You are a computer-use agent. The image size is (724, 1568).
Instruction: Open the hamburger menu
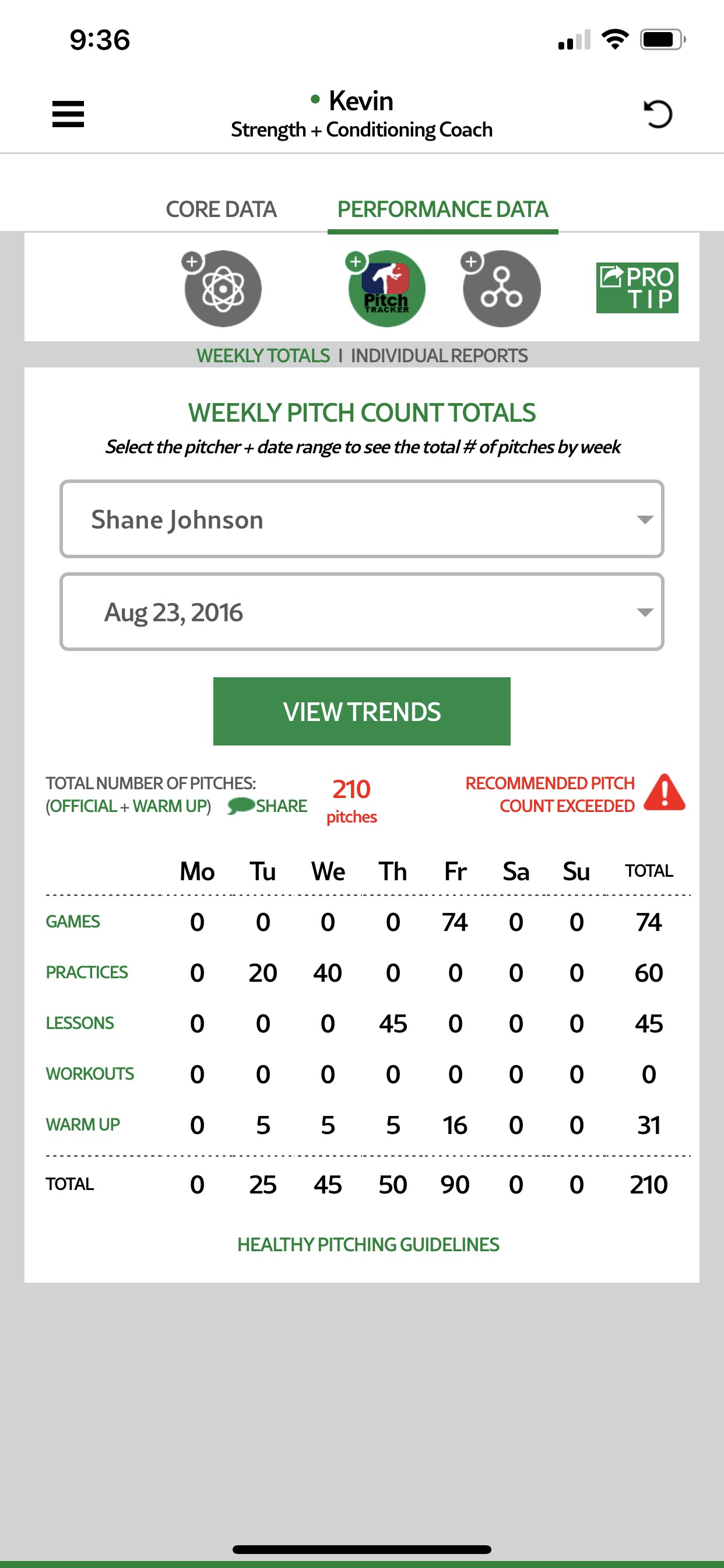pos(68,114)
